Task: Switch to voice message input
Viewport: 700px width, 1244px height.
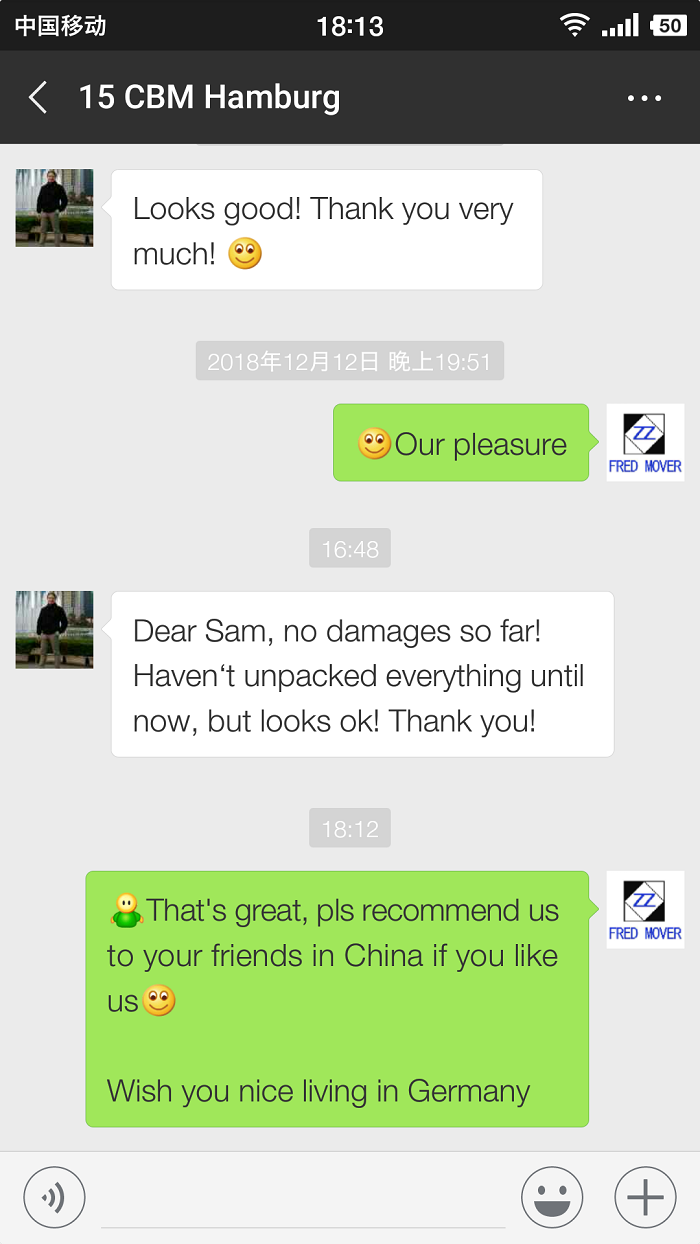Action: (x=54, y=1197)
